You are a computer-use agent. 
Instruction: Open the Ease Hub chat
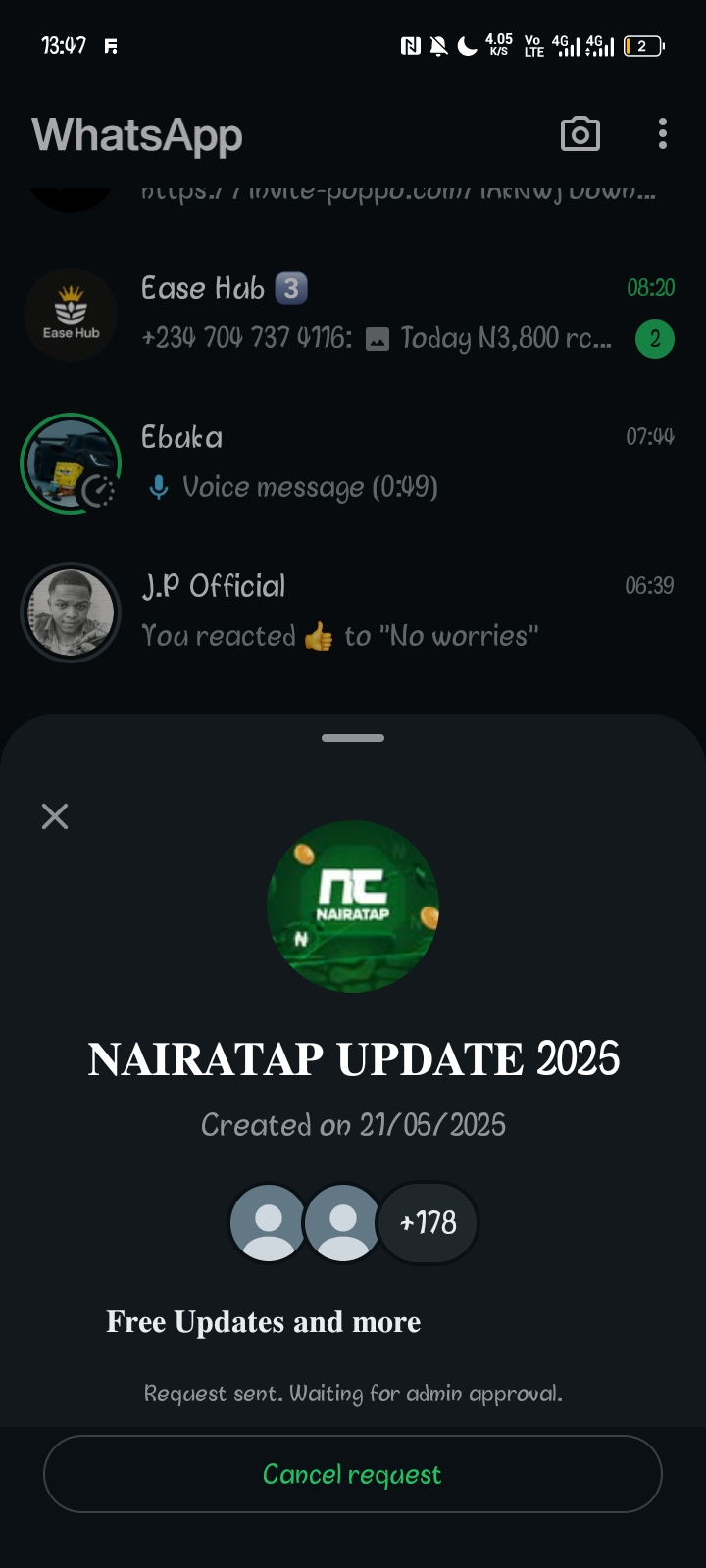coord(392,314)
